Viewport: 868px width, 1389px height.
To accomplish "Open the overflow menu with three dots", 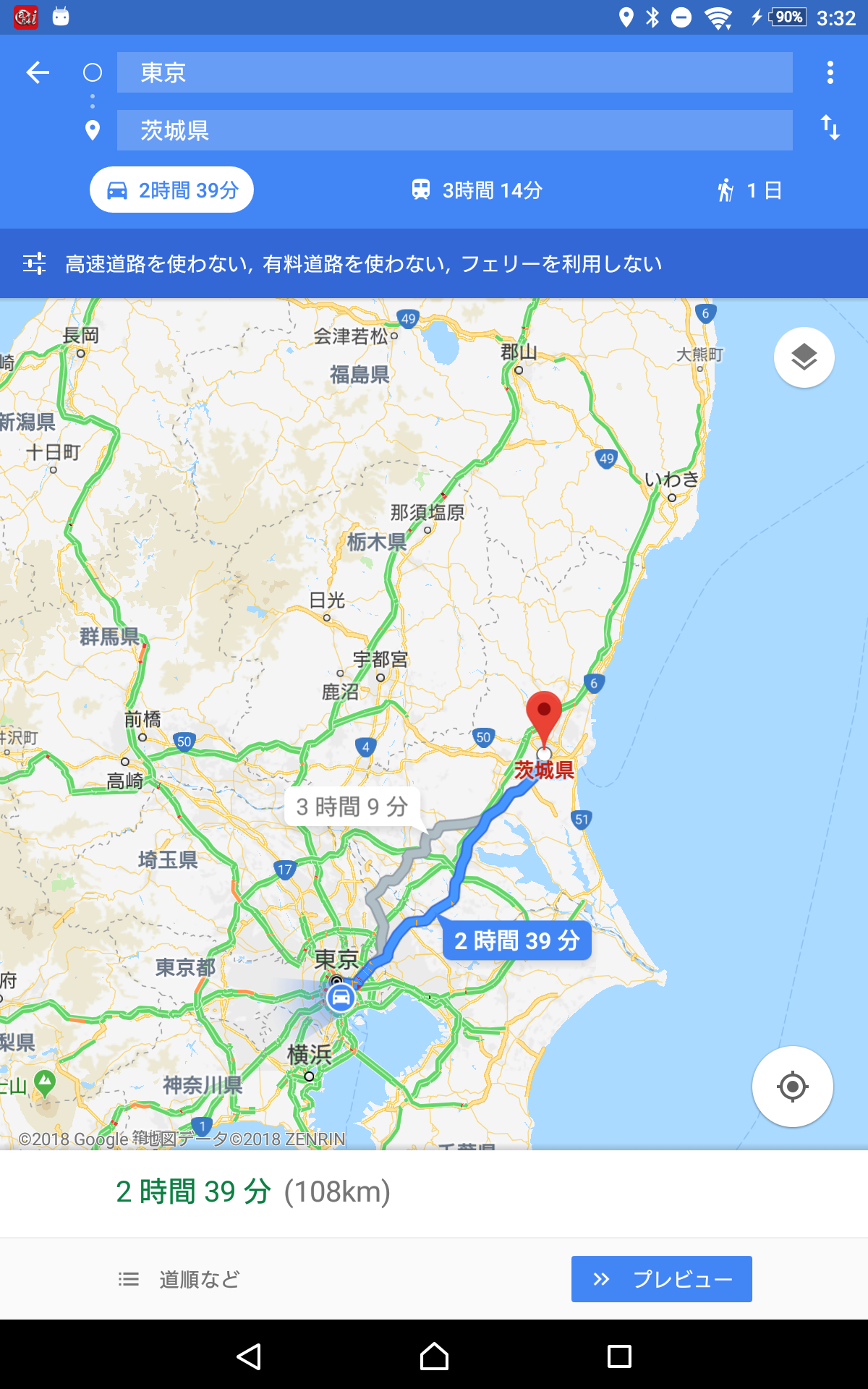I will tap(830, 72).
